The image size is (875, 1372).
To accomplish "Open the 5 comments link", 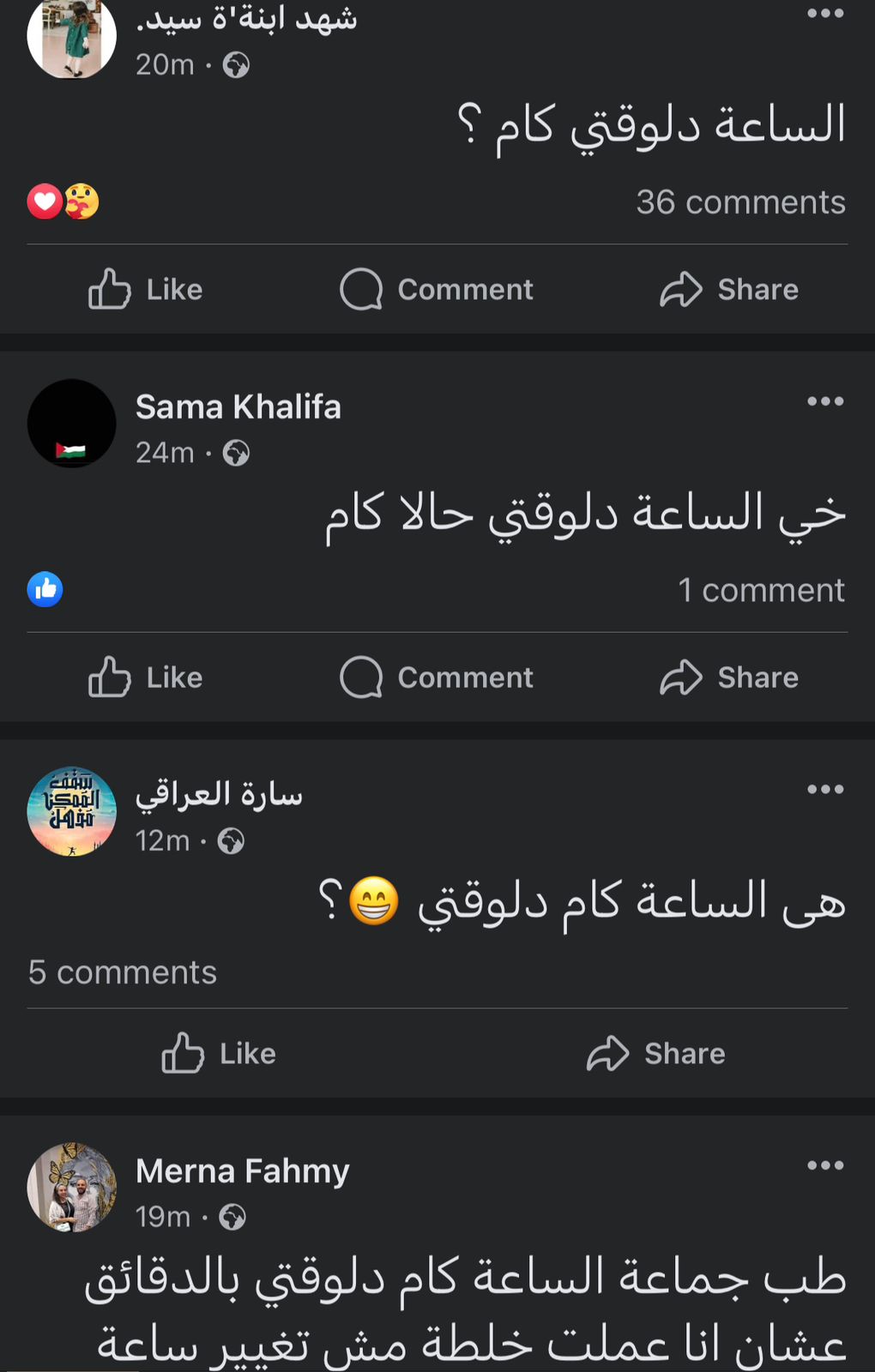I will 123,972.
